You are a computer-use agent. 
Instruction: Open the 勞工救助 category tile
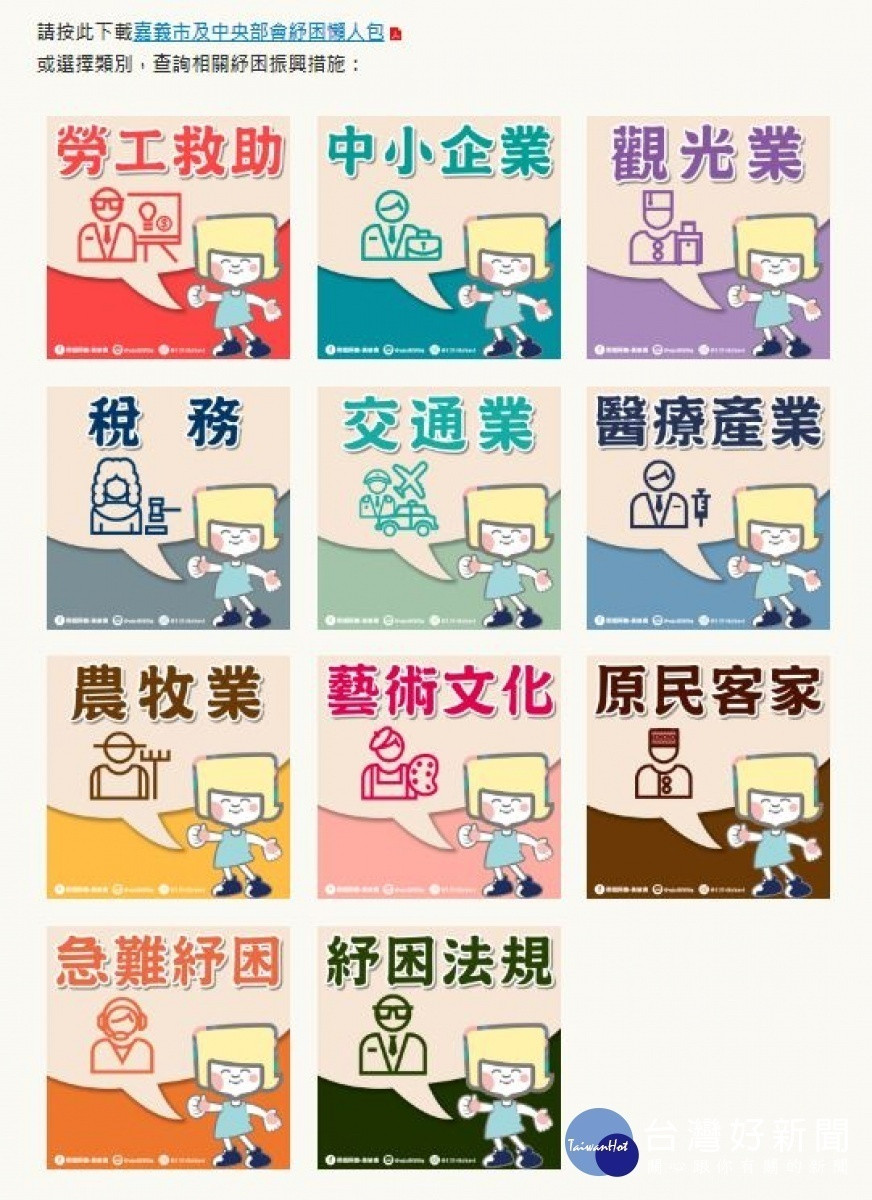point(168,237)
